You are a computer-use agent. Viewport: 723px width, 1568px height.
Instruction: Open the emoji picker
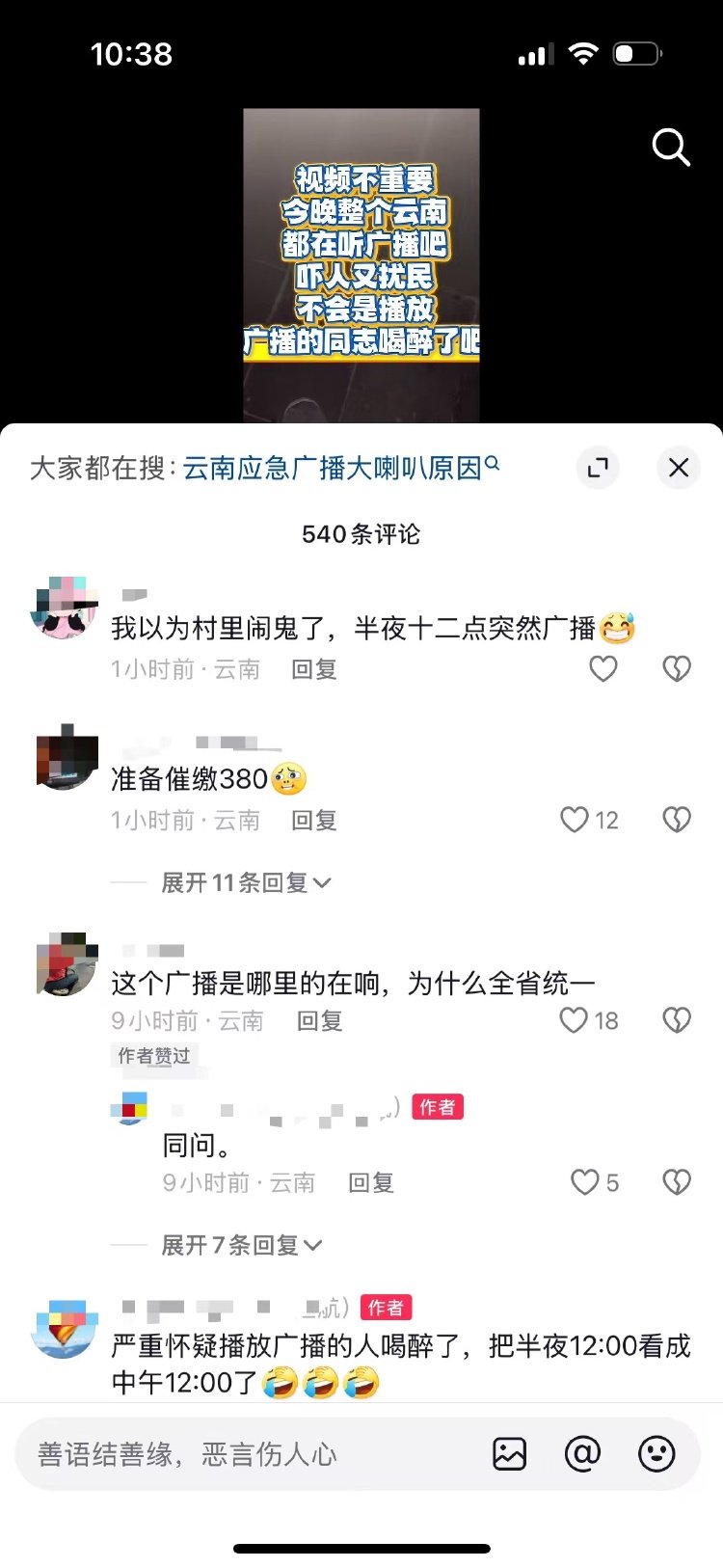click(x=656, y=1454)
